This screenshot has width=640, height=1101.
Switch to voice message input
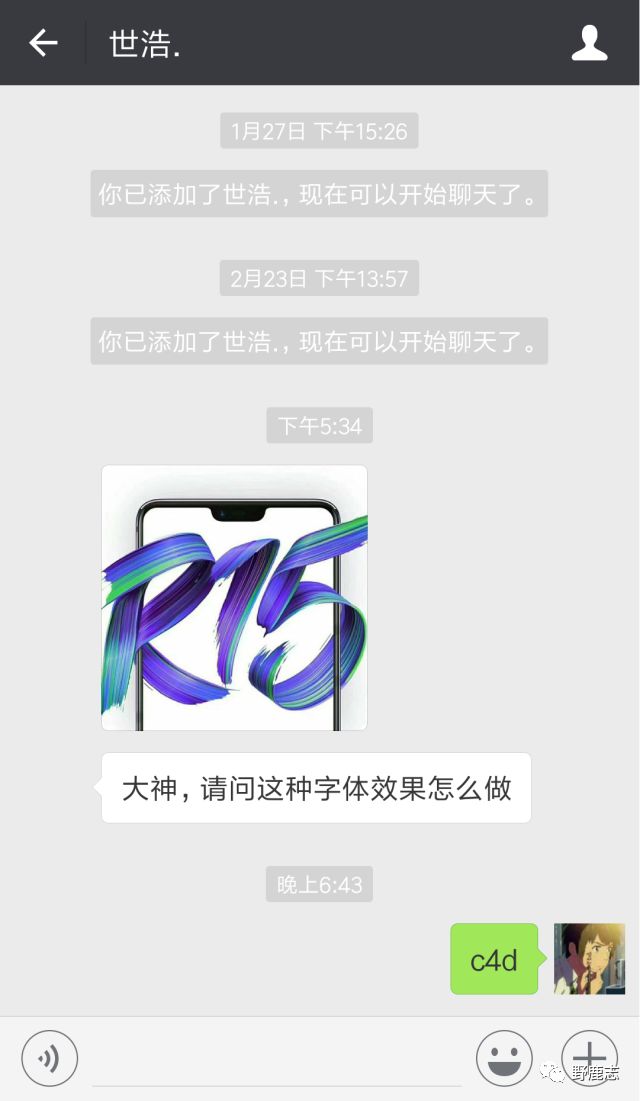49,1058
